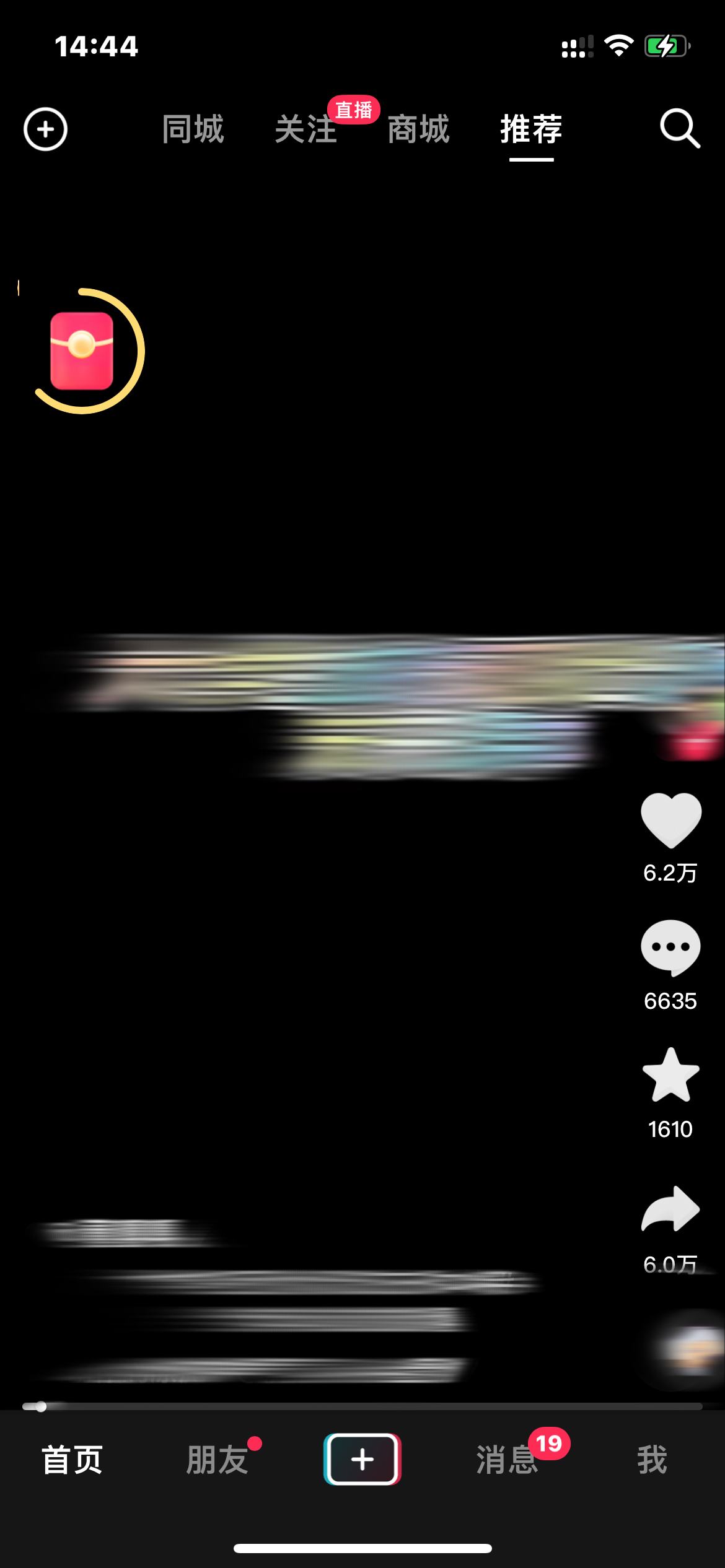Image resolution: width=725 pixels, height=1568 pixels.
Task: Share this video using the arrow icon
Action: click(670, 1208)
